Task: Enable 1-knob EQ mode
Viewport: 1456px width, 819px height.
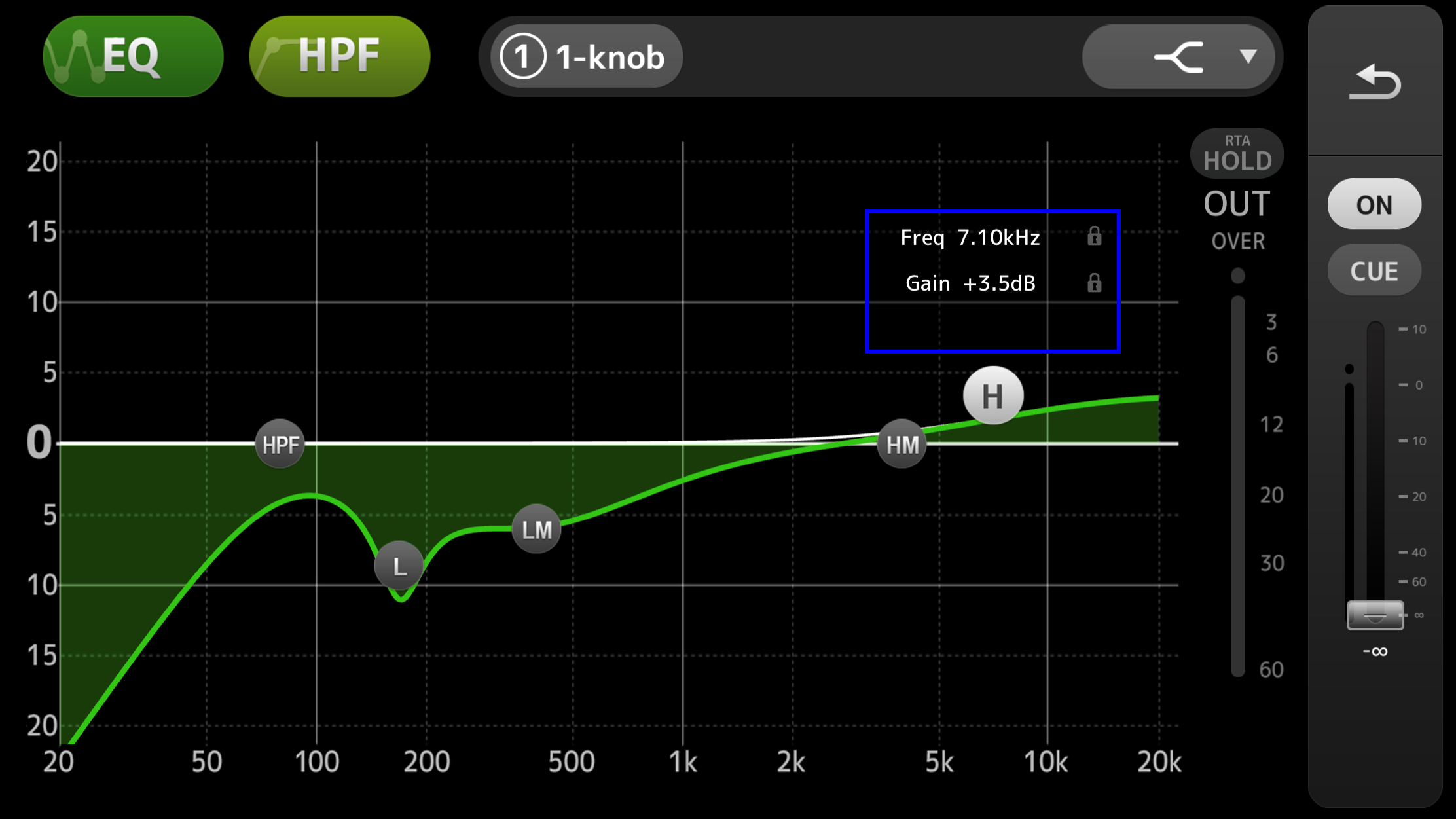Action: coord(586,57)
